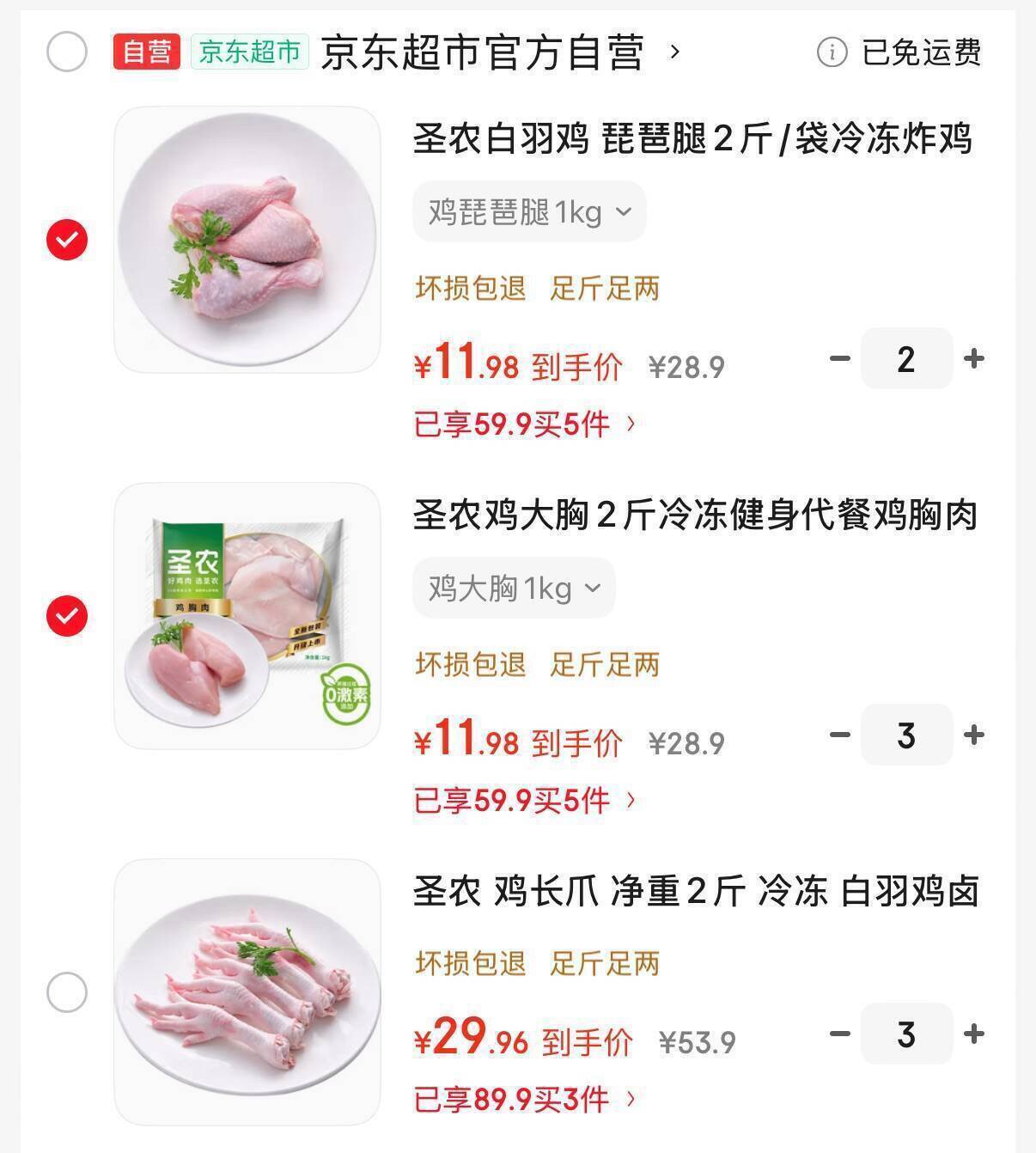Uncheck the 圣农鸡大胸 item
Viewport: 1036px width, 1153px height.
pyautogui.click(x=67, y=615)
